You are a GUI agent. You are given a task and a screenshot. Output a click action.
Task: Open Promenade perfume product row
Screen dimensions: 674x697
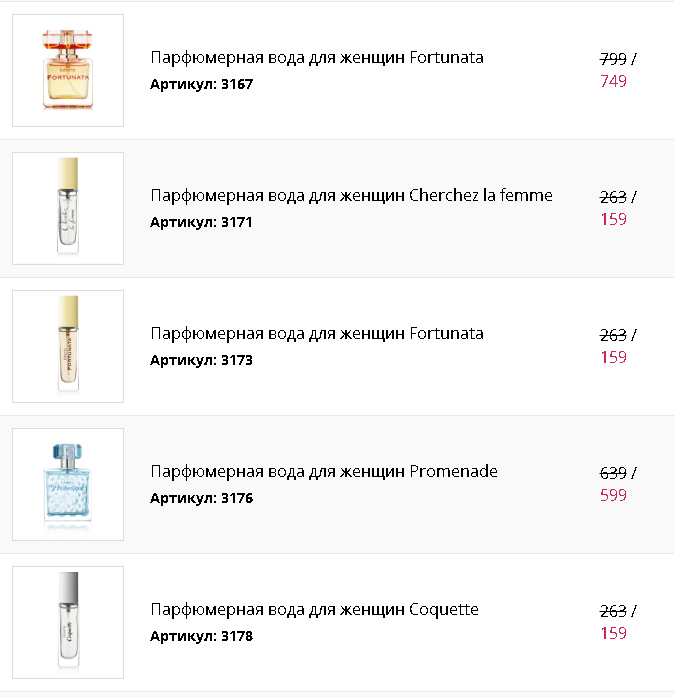point(323,472)
